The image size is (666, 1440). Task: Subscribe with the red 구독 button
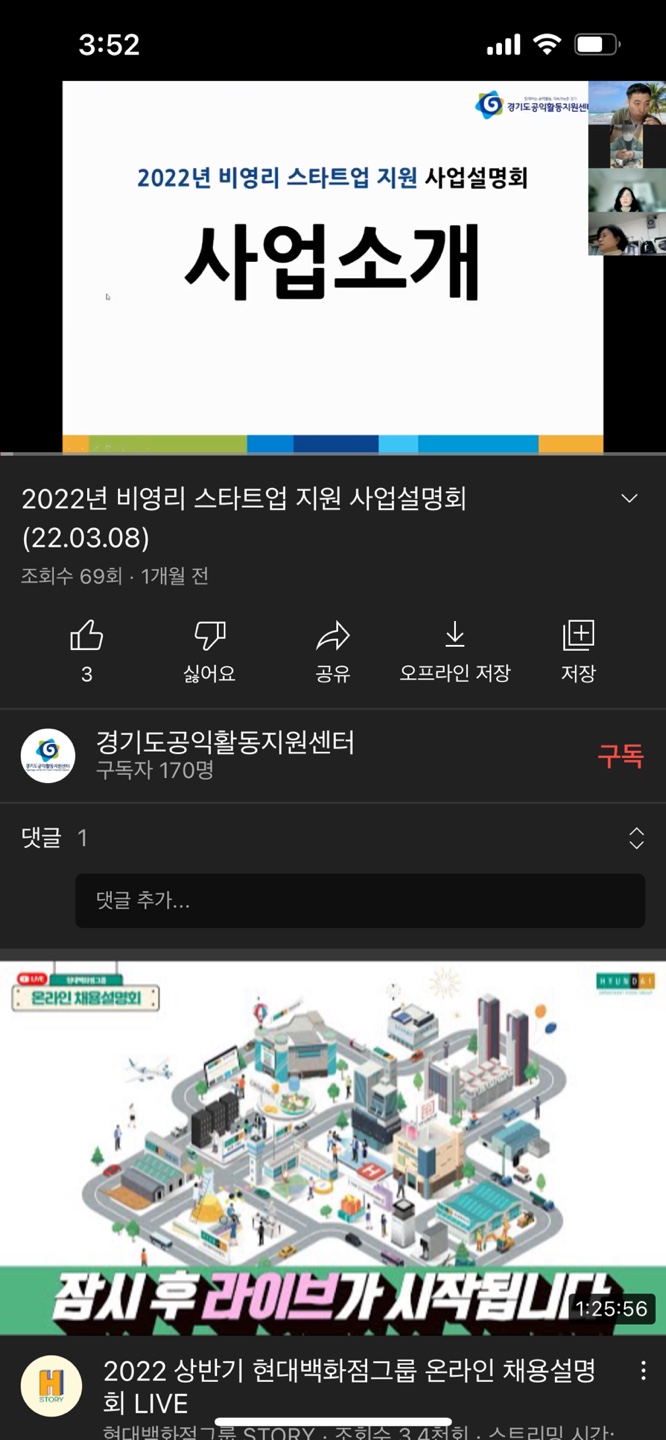(620, 756)
